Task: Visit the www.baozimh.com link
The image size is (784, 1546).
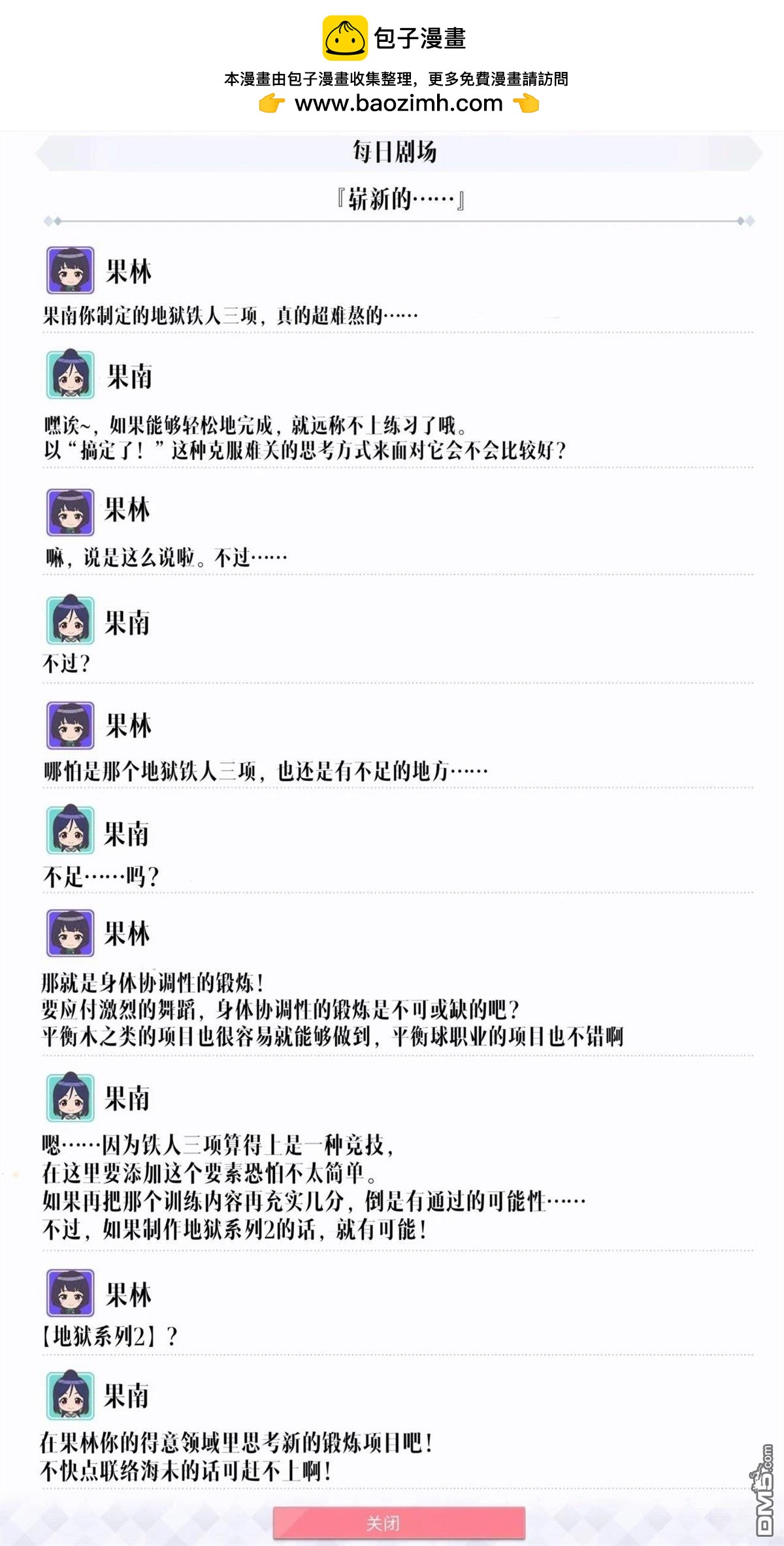Action: click(397, 103)
